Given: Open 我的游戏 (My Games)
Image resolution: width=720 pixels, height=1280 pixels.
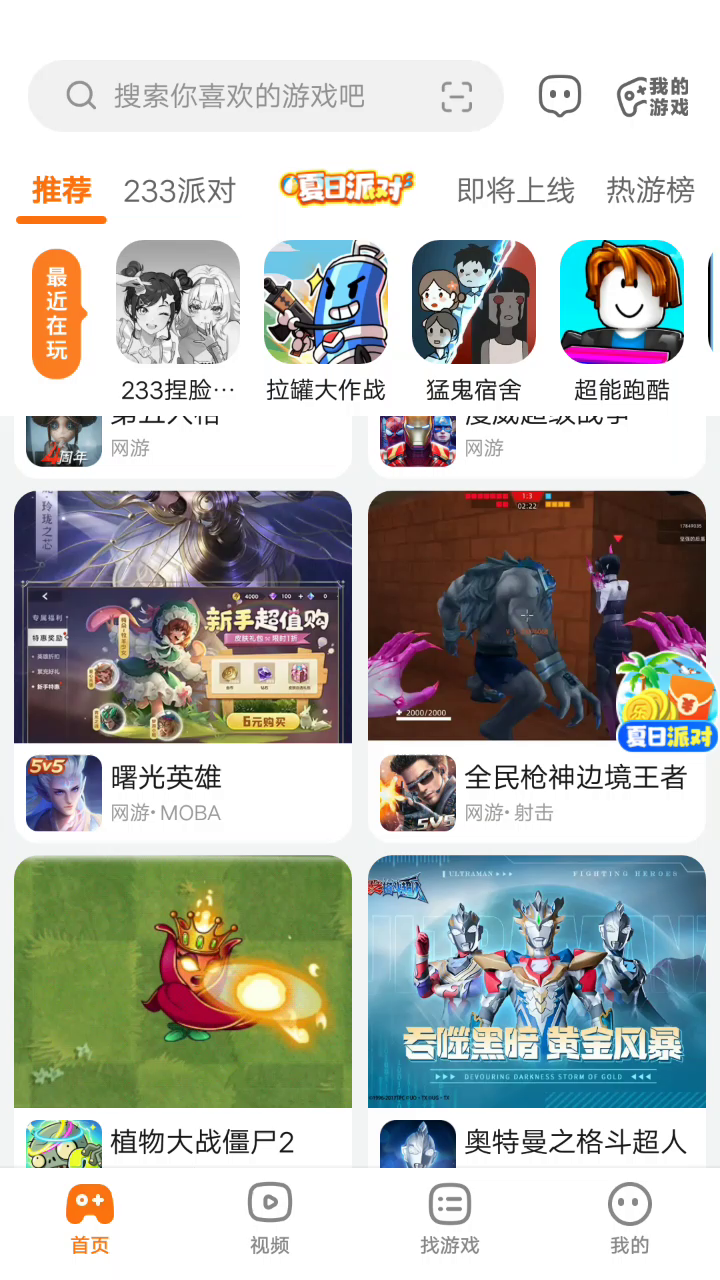Looking at the screenshot, I should pyautogui.click(x=653, y=97).
